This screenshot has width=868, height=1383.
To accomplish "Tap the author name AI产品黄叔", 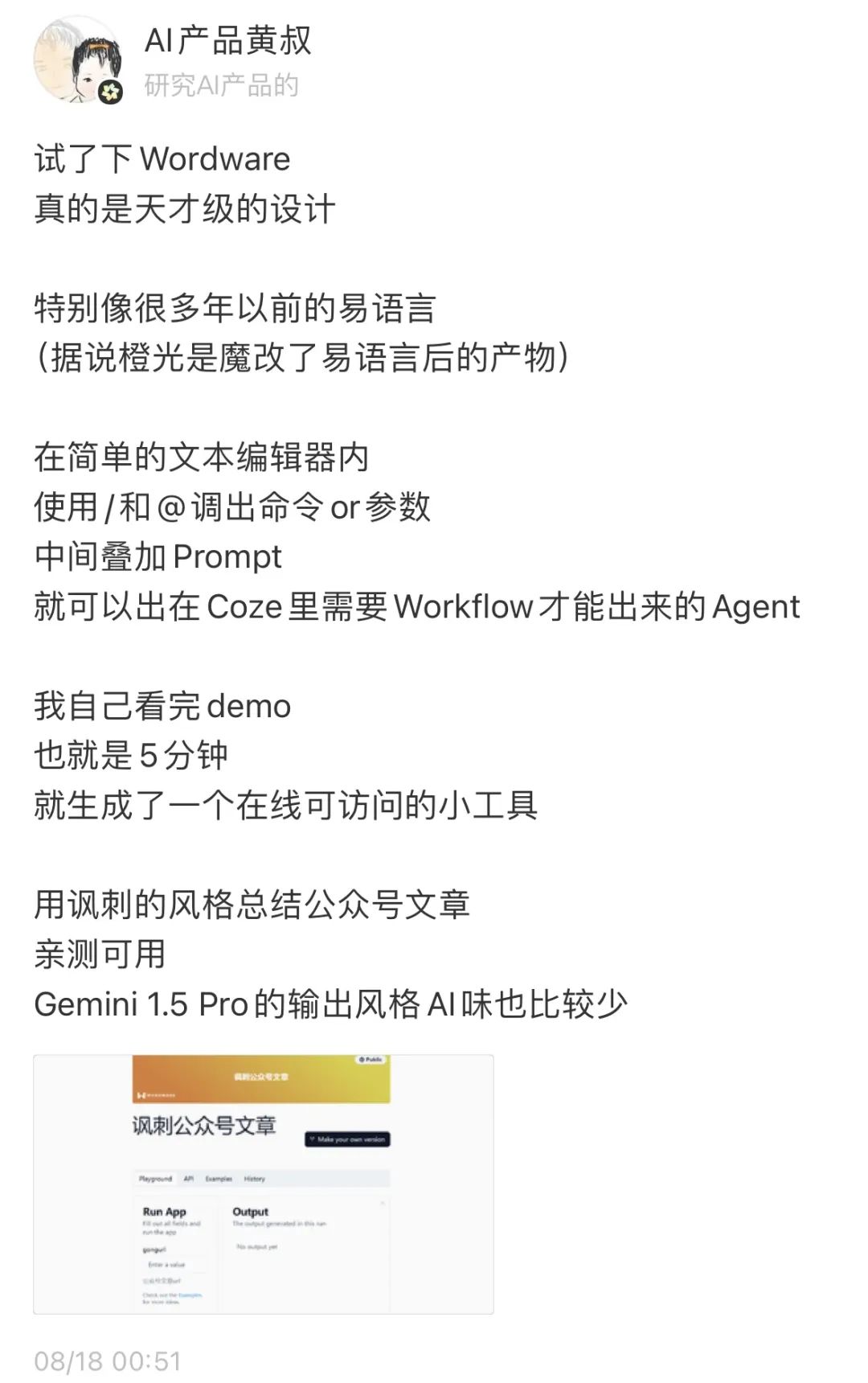I will click(x=227, y=40).
